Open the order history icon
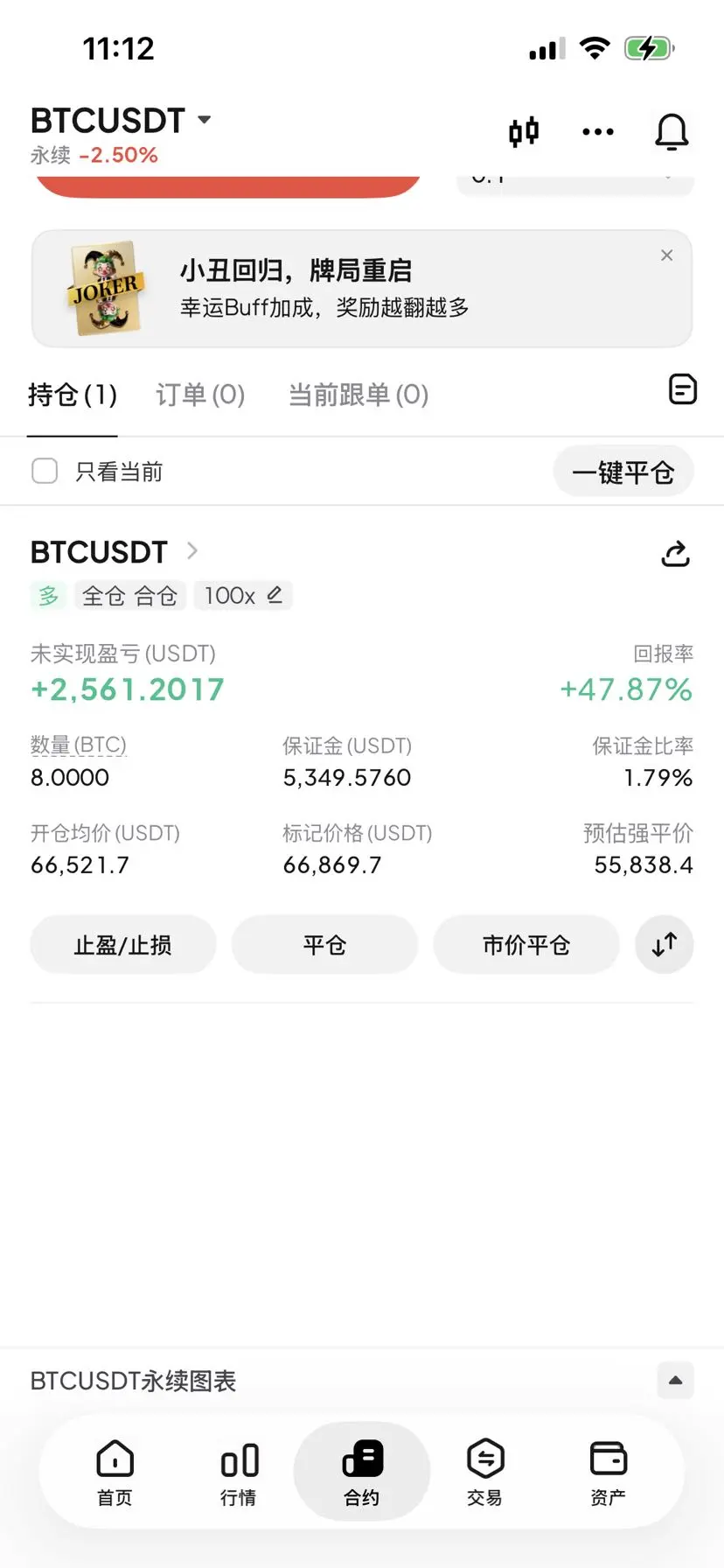This screenshot has width=724, height=1568. [x=682, y=389]
